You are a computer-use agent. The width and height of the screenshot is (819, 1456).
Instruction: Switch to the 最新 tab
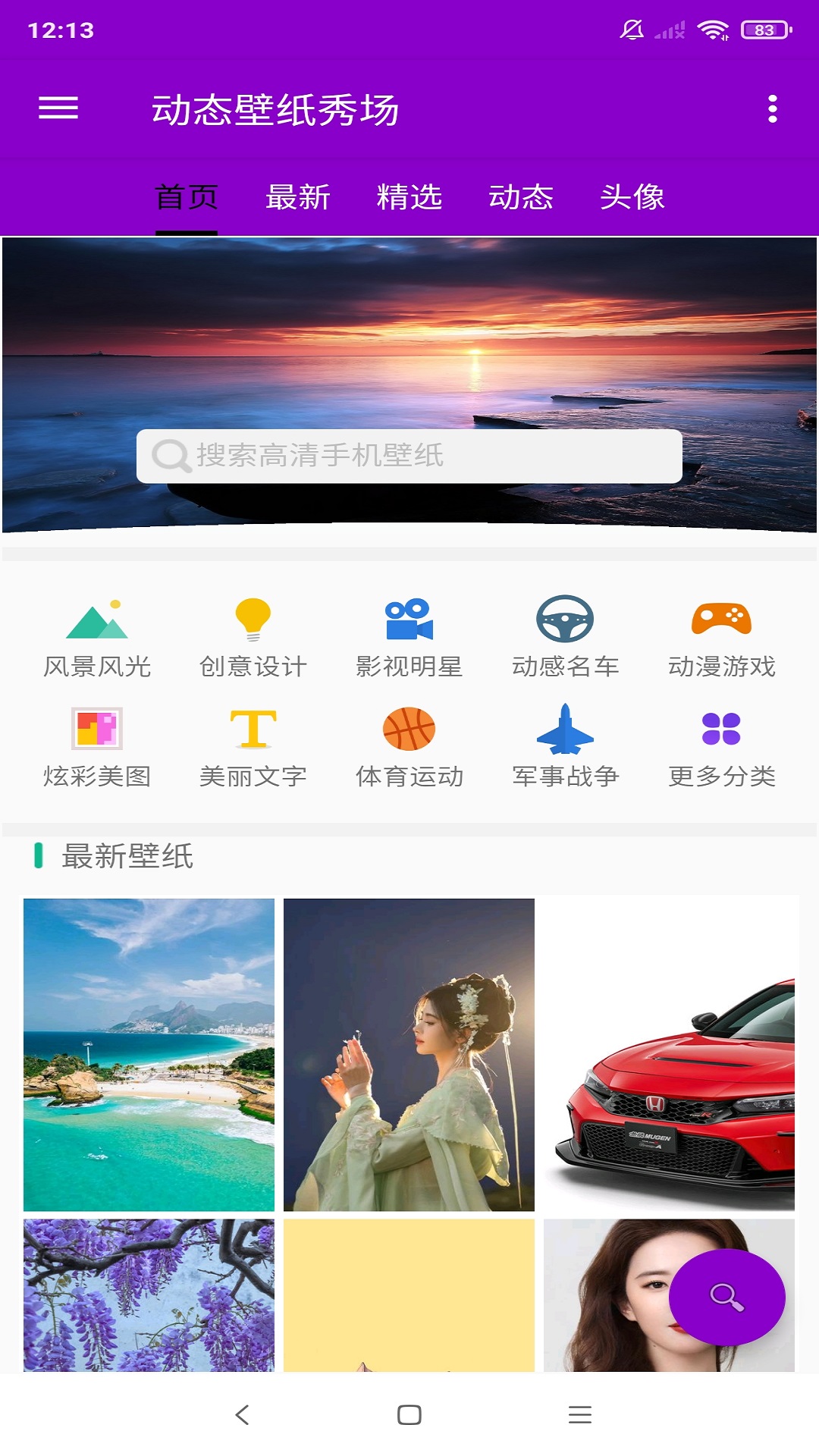(297, 196)
